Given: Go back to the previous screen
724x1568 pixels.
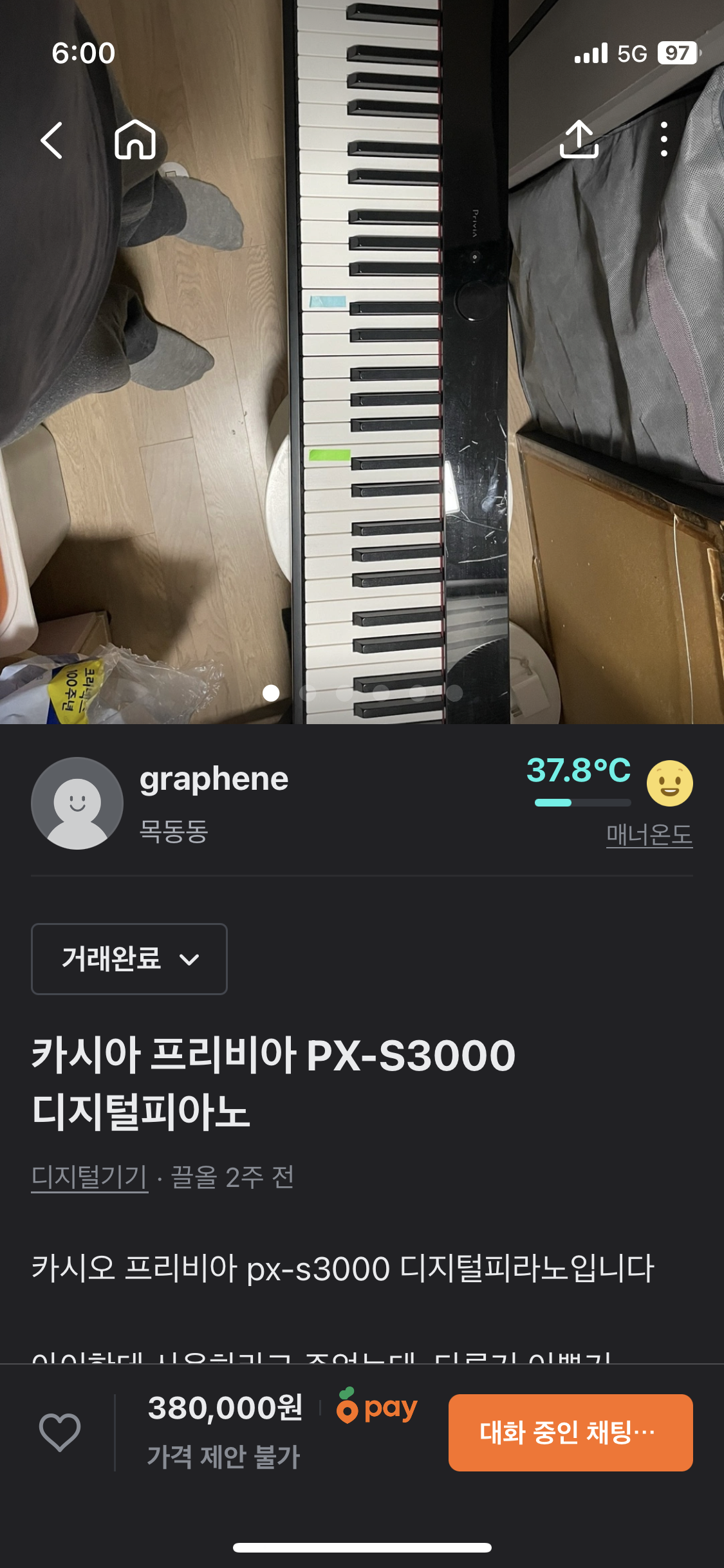Looking at the screenshot, I should coord(51,140).
